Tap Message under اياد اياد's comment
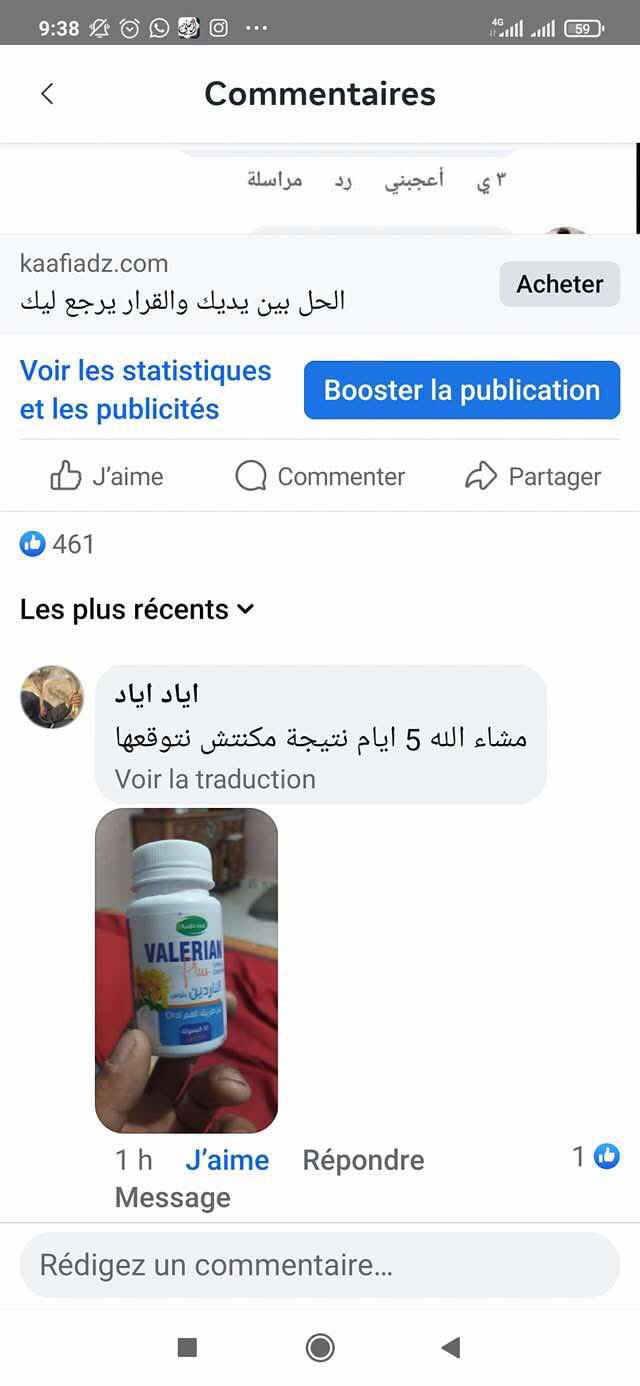The width and height of the screenshot is (640, 1386). coord(172,1197)
